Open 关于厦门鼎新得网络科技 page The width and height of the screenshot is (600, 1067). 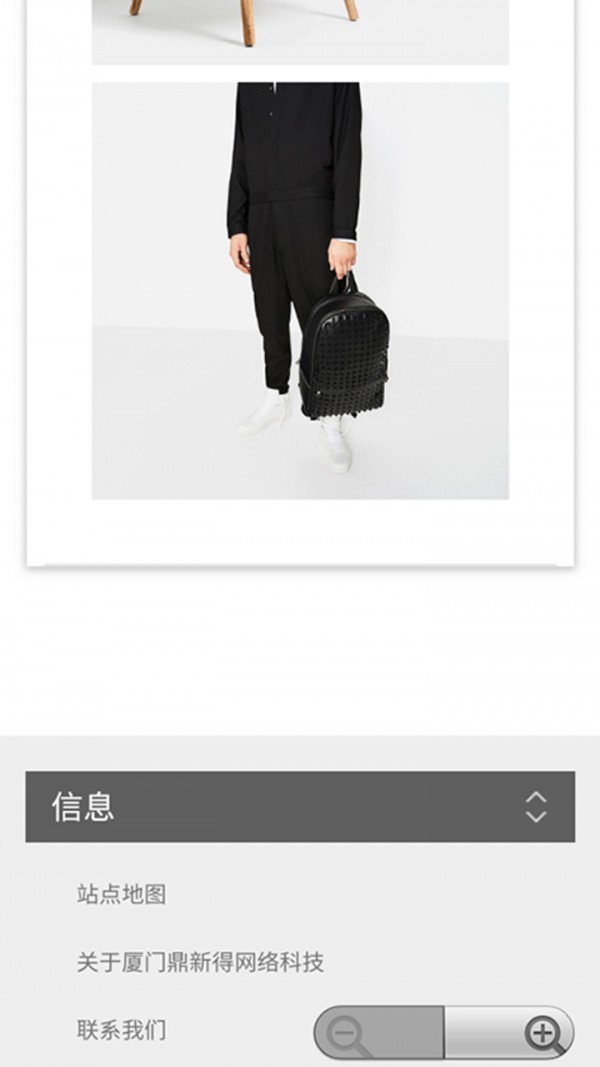pyautogui.click(x=200, y=962)
